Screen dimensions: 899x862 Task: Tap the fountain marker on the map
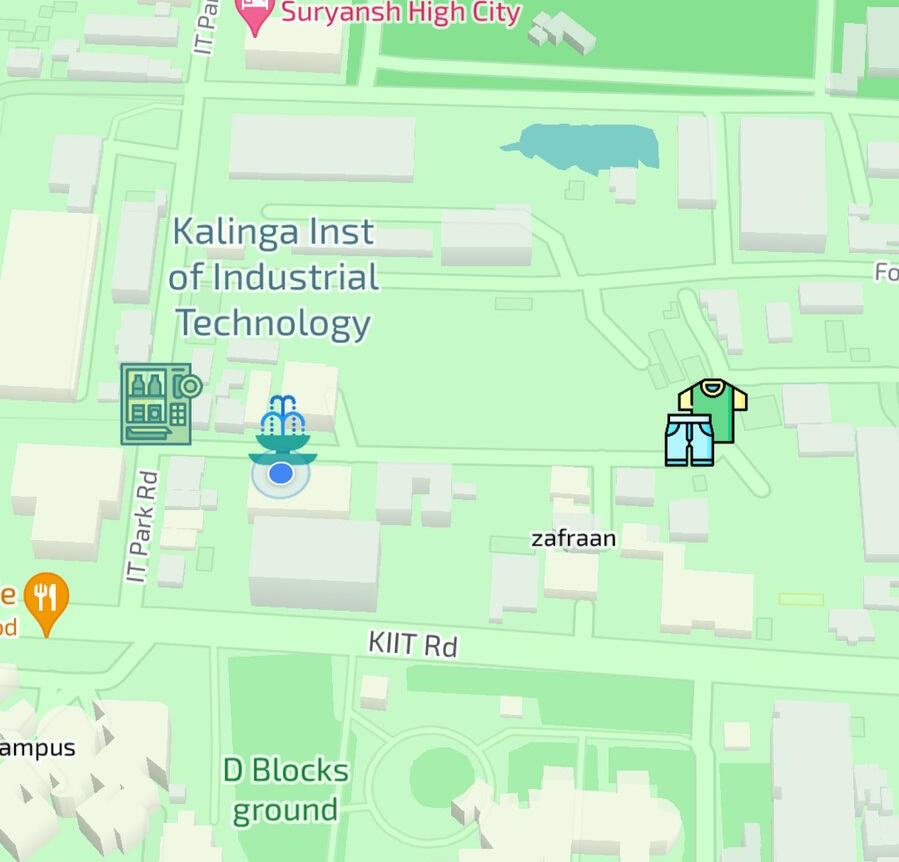[282, 430]
